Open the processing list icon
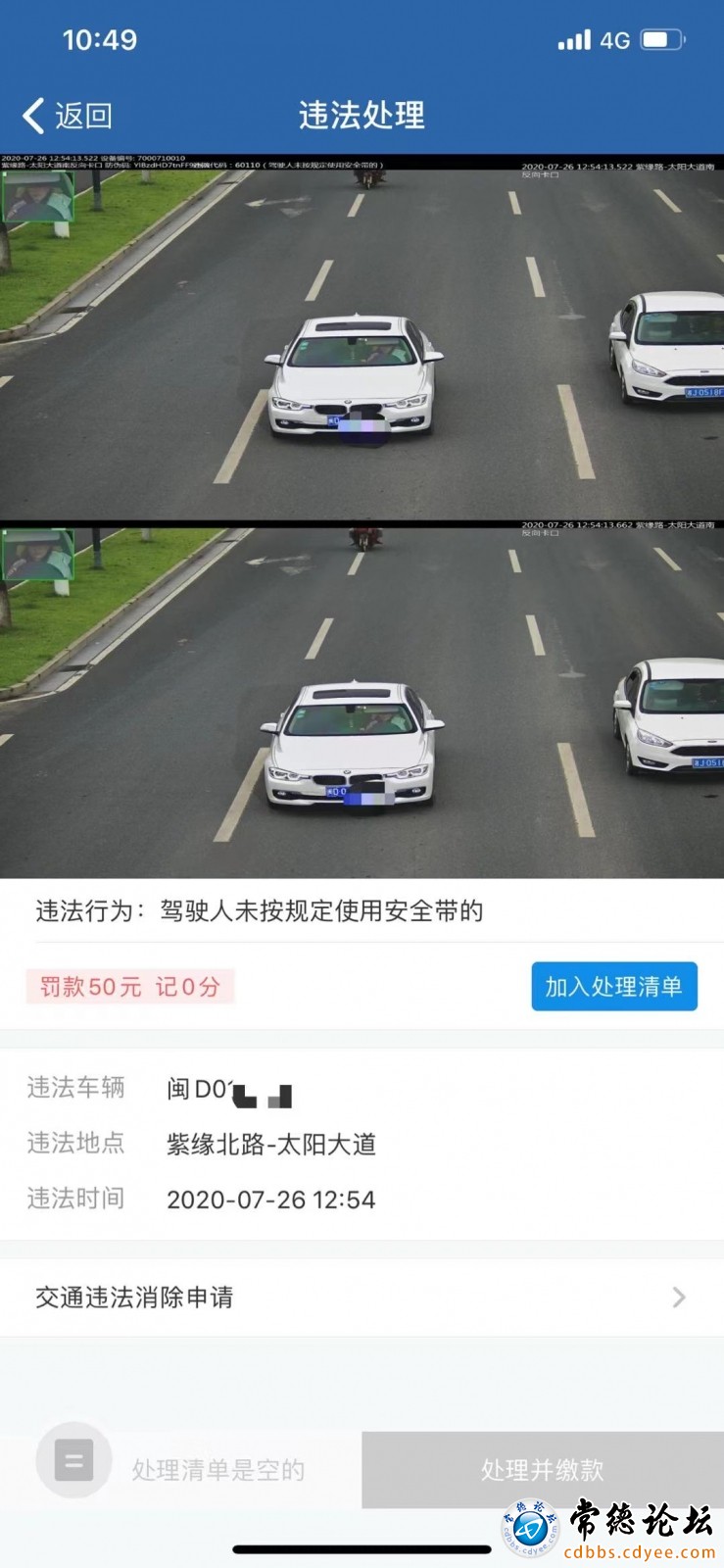The width and height of the screenshot is (724, 1568). pos(73,1460)
